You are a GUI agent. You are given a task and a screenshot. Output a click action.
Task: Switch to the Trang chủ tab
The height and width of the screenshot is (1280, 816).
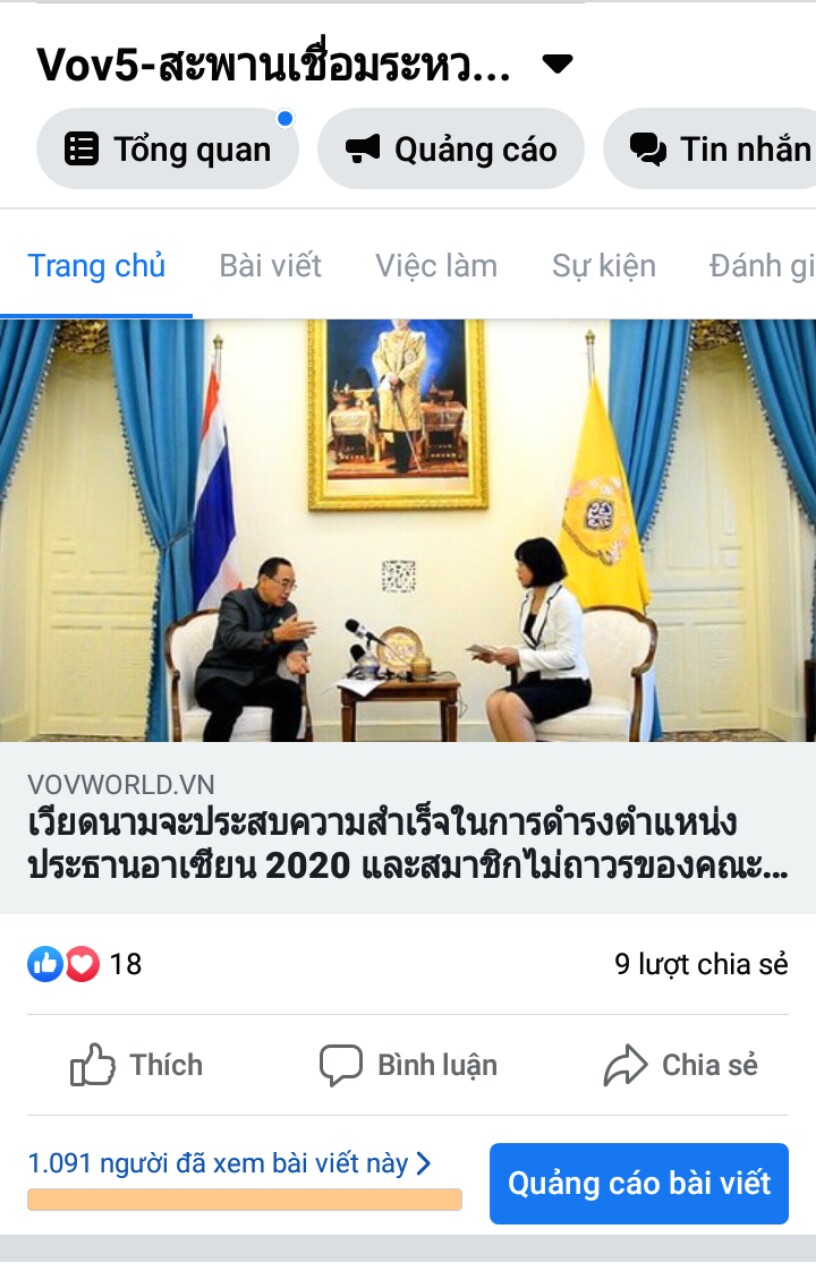[96, 266]
